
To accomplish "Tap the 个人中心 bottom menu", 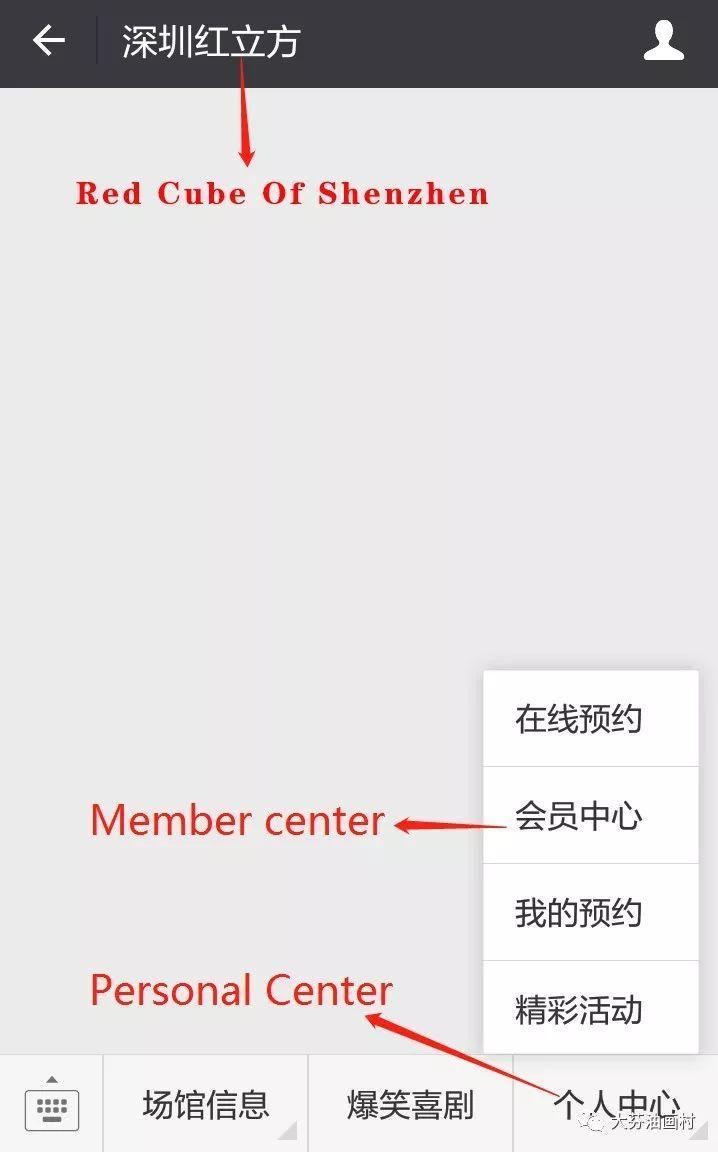I will point(616,1105).
